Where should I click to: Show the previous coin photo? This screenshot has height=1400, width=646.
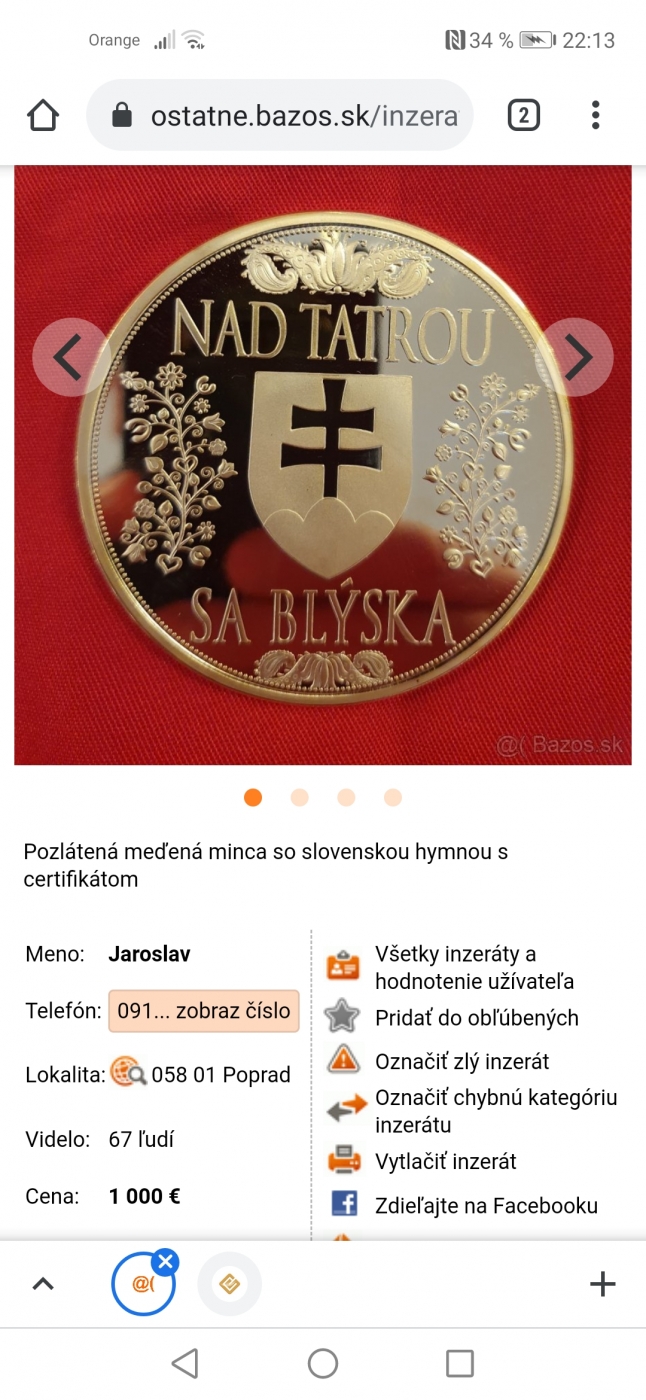68,357
